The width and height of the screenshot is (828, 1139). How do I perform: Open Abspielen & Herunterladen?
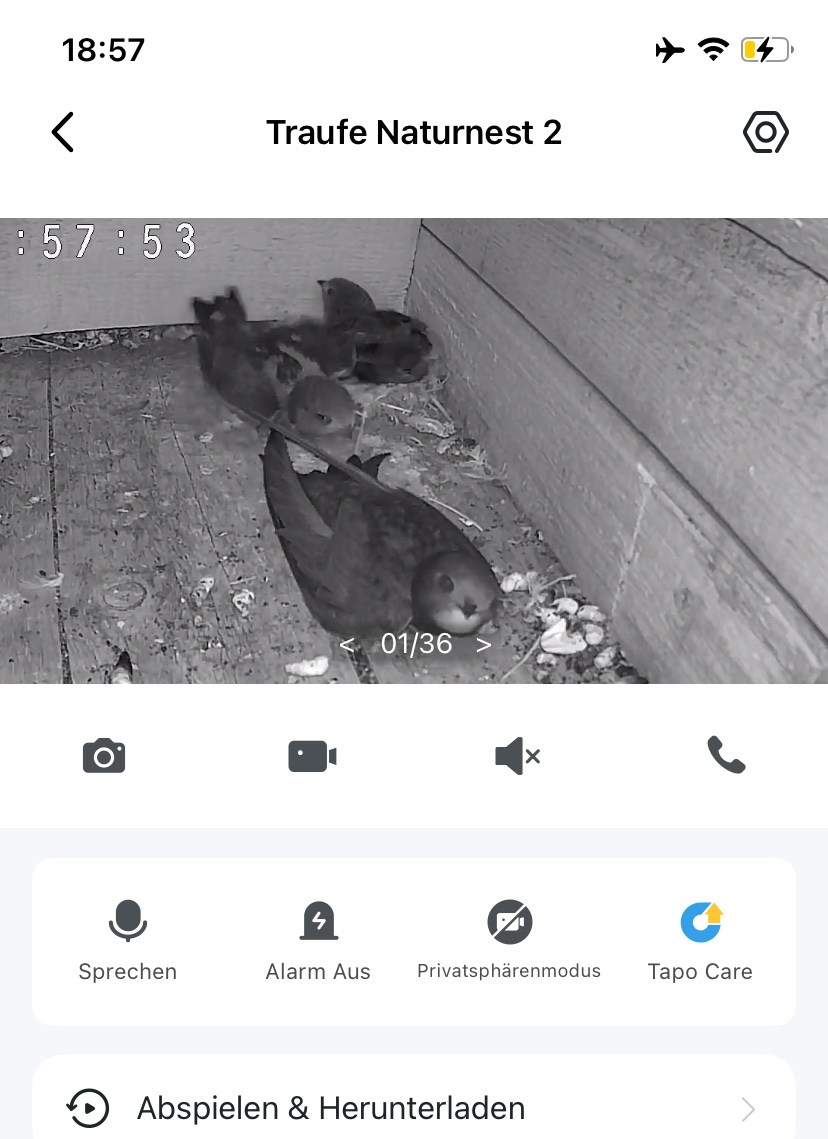tap(414, 1107)
